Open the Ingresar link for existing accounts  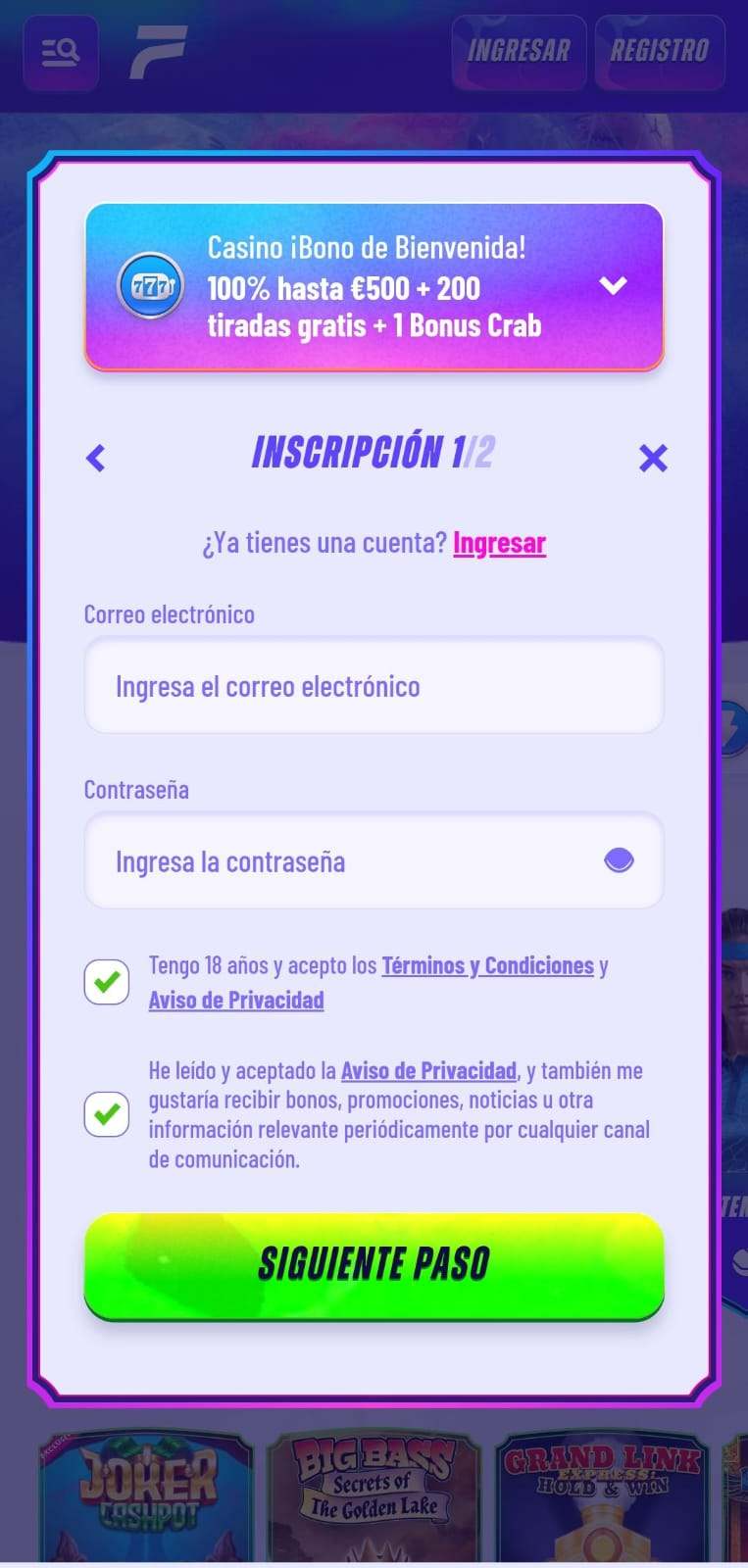(x=499, y=543)
